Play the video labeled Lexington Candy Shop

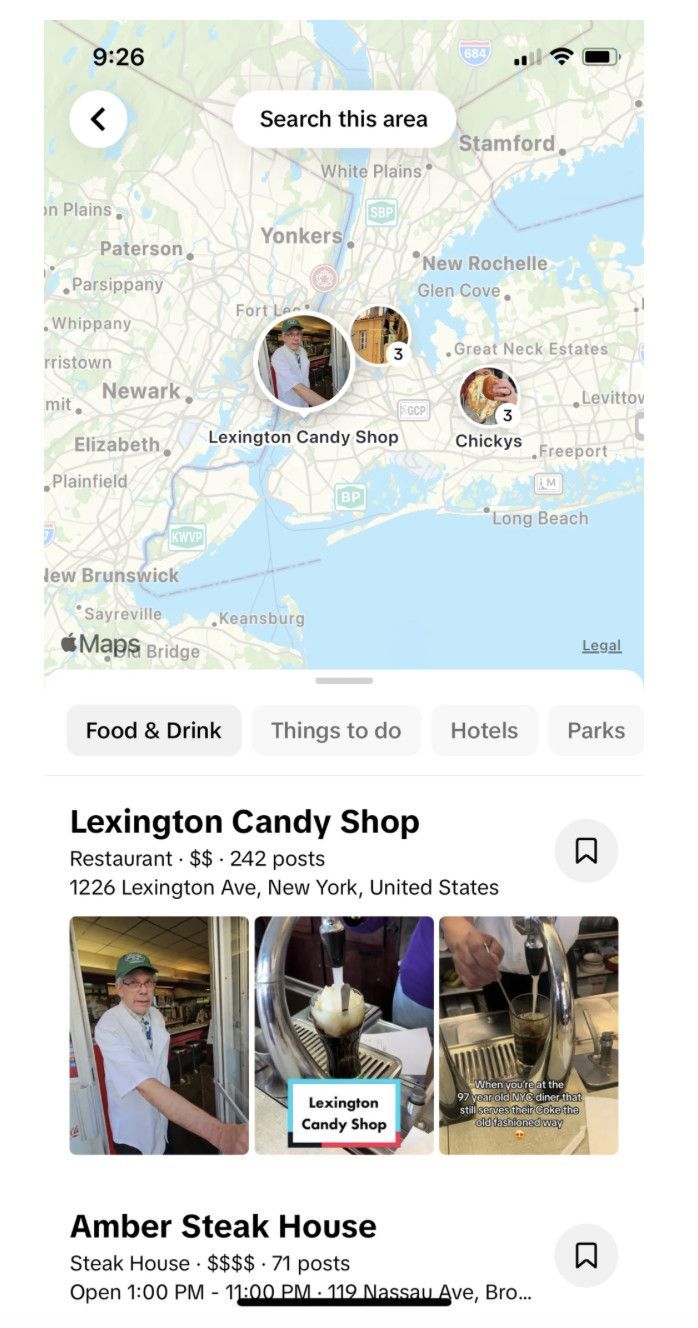(x=344, y=1035)
